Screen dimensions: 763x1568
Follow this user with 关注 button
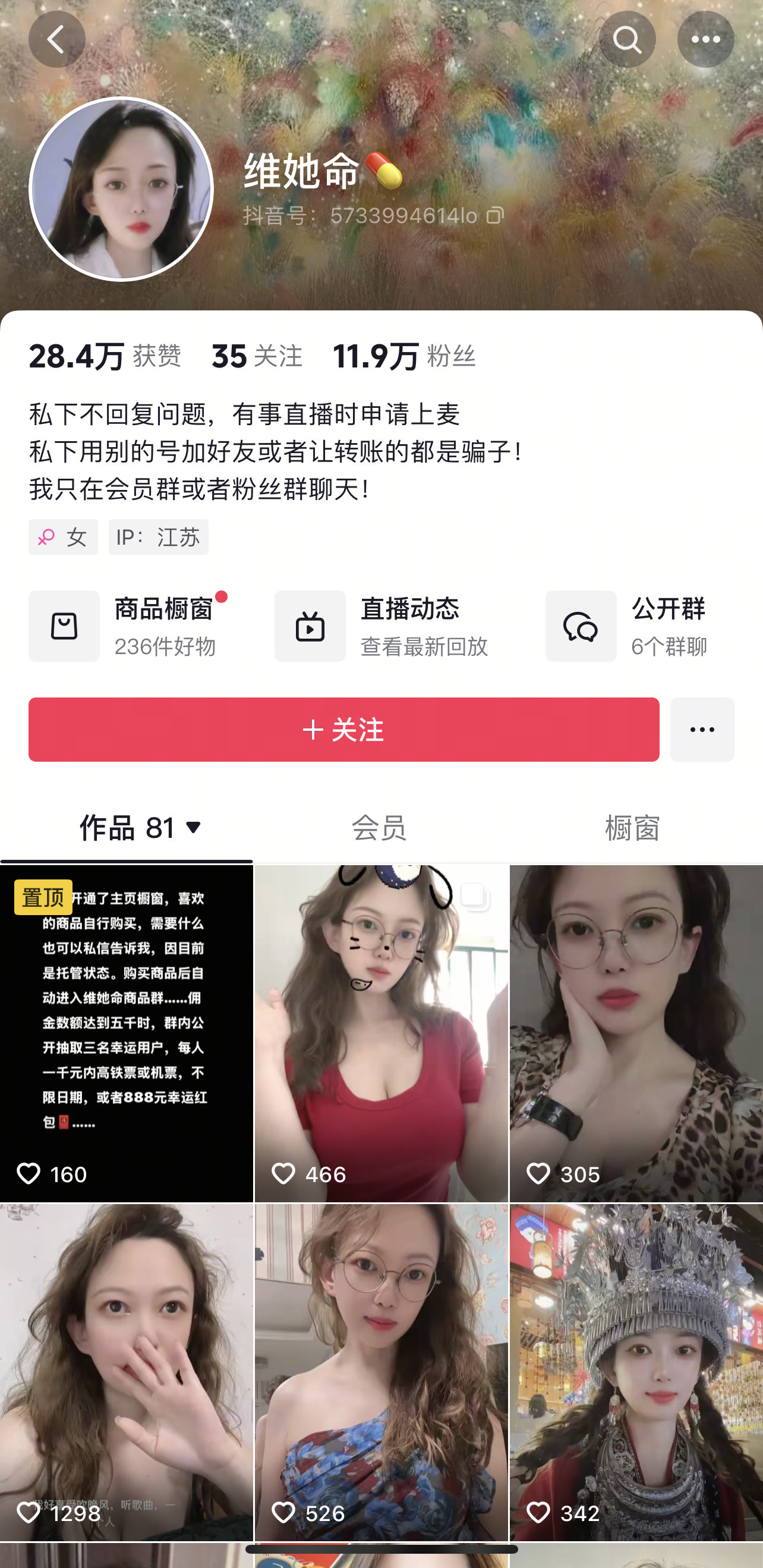(x=344, y=729)
